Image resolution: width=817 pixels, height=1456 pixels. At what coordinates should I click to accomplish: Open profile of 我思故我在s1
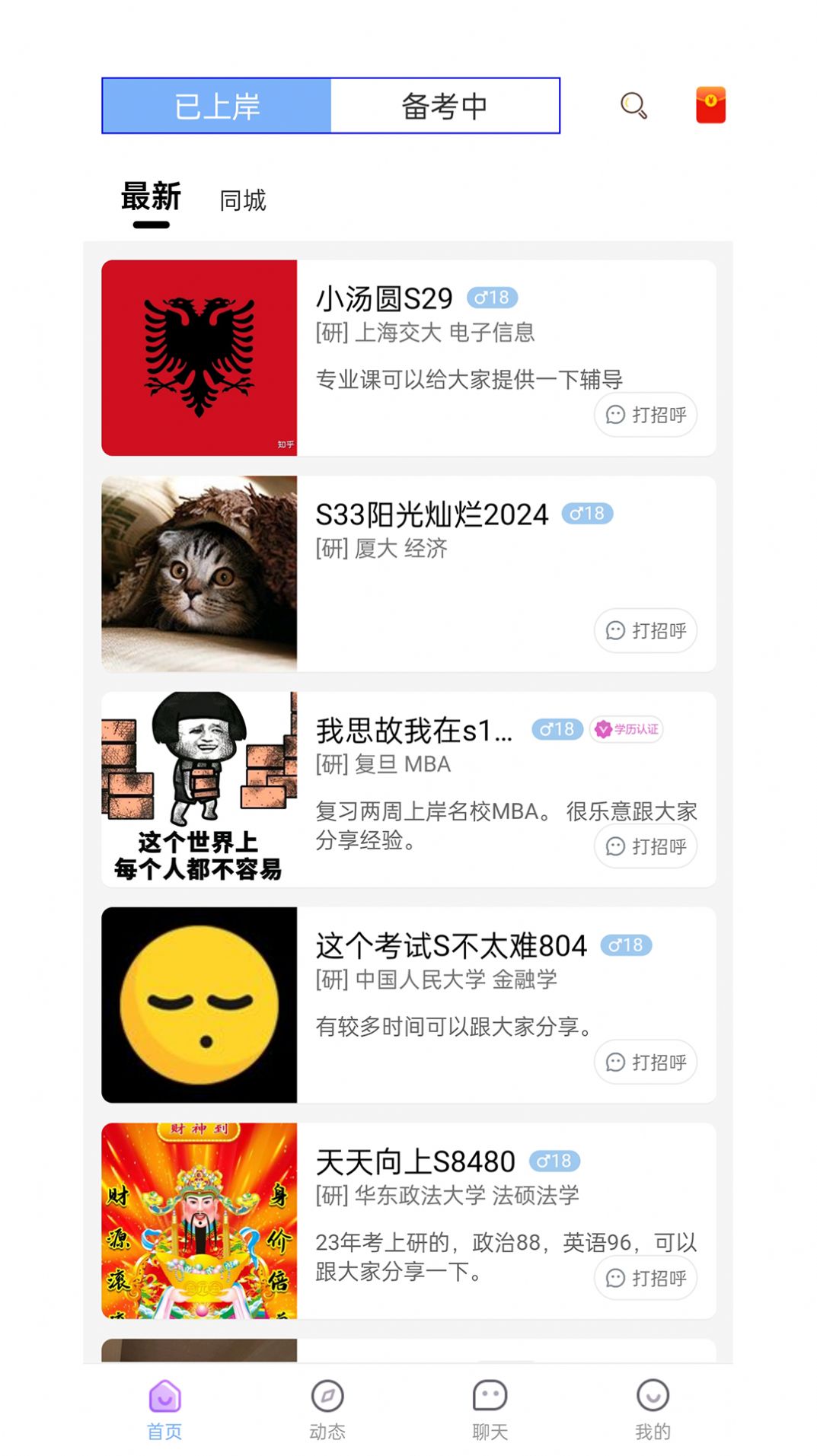(413, 729)
